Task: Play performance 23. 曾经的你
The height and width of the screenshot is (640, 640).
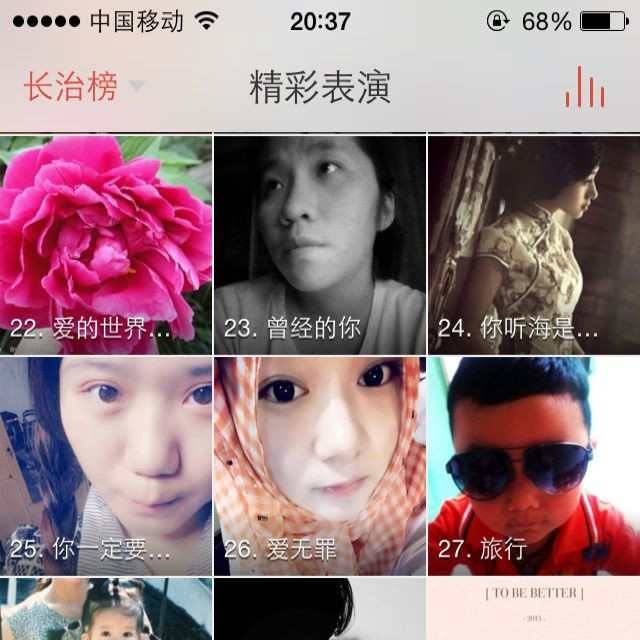Action: (x=320, y=244)
